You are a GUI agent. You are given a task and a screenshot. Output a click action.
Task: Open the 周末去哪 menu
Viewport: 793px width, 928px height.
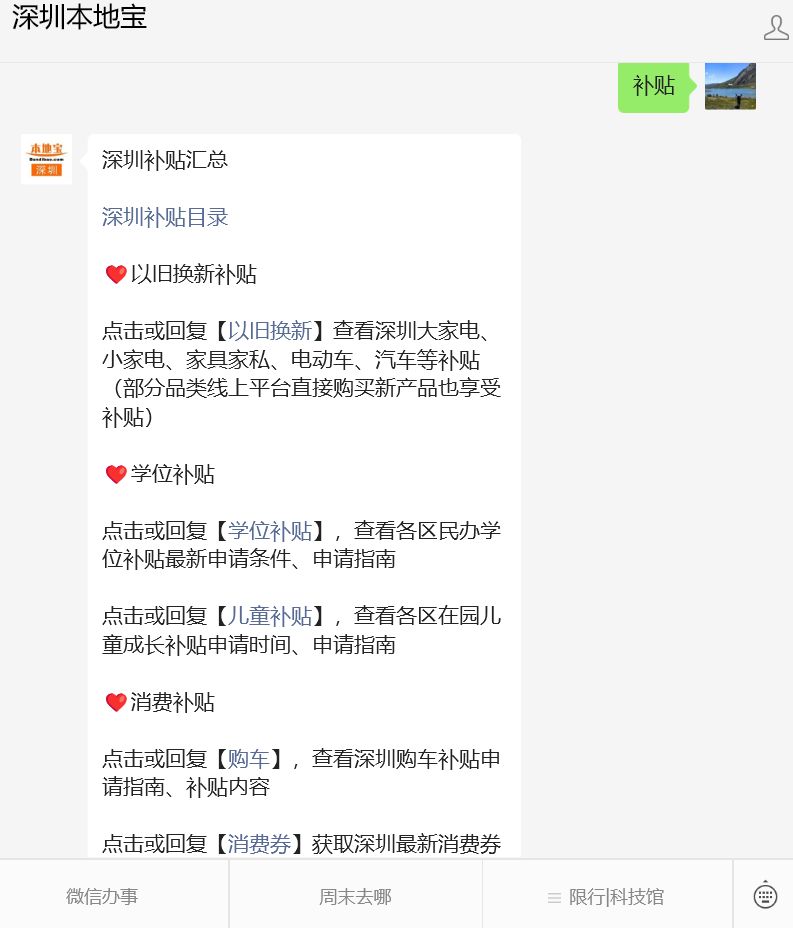point(355,896)
